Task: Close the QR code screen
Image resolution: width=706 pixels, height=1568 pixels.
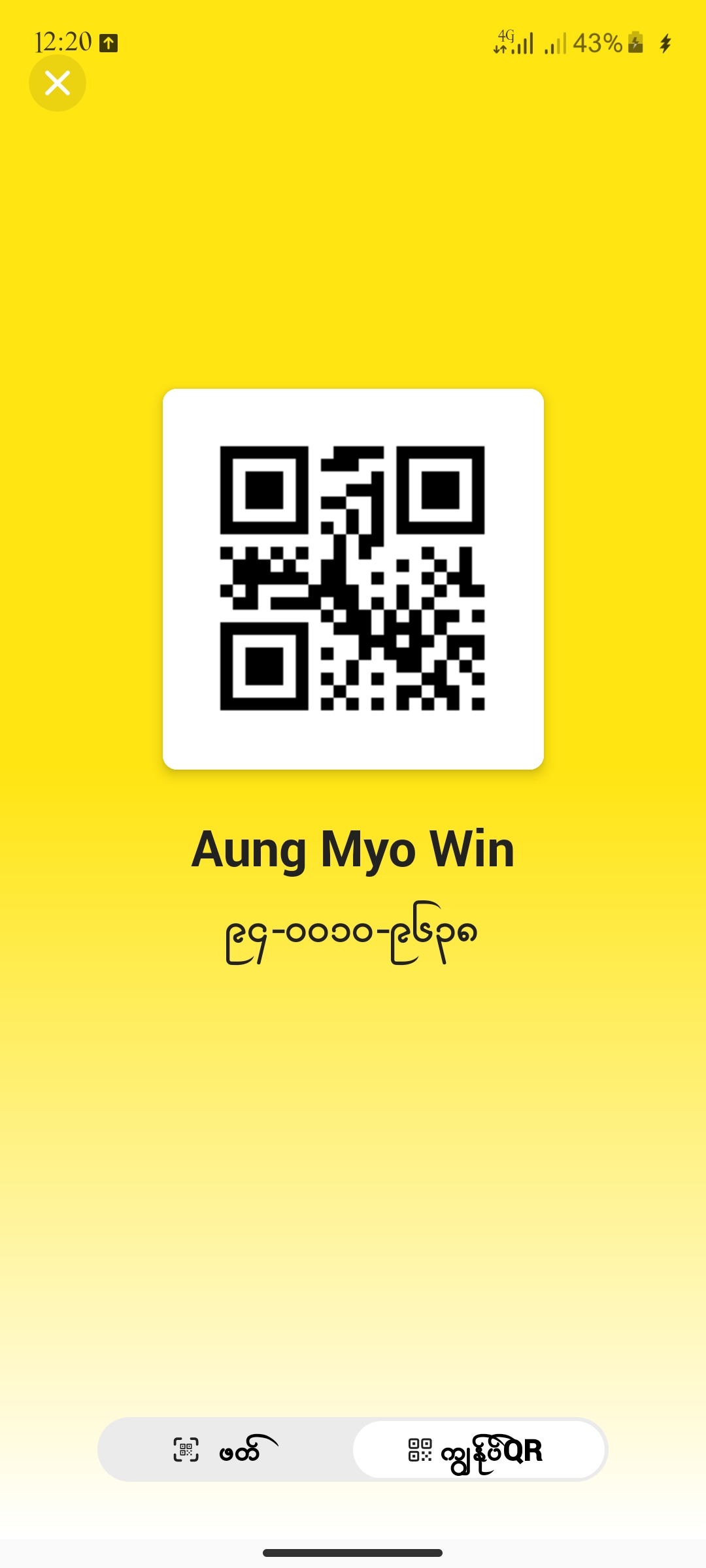Action: (58, 83)
